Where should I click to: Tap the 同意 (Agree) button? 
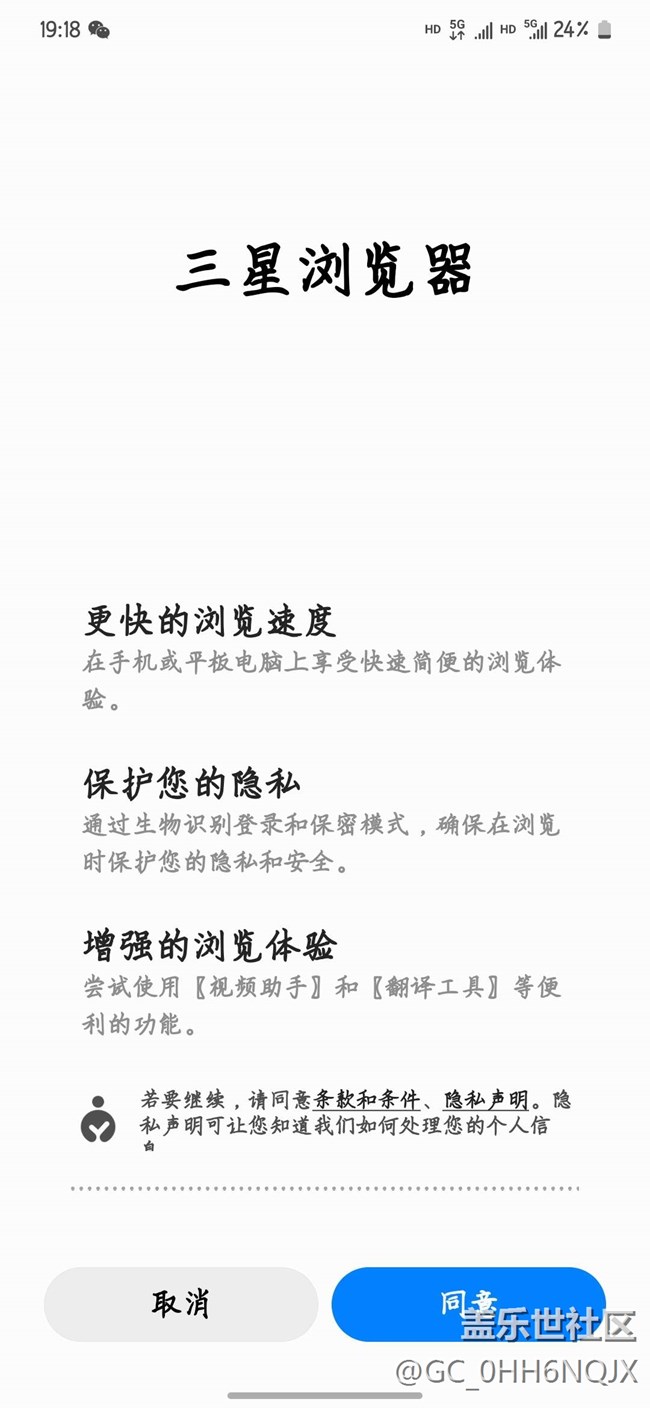click(469, 1304)
